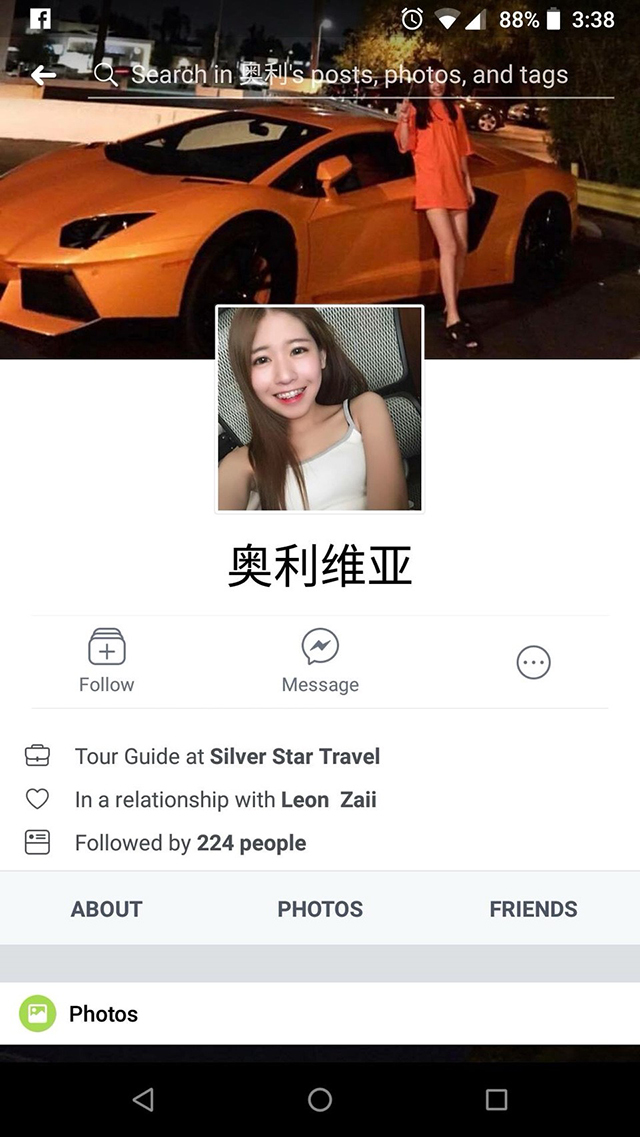Switch to the About tab
The height and width of the screenshot is (1137, 640).
106,909
